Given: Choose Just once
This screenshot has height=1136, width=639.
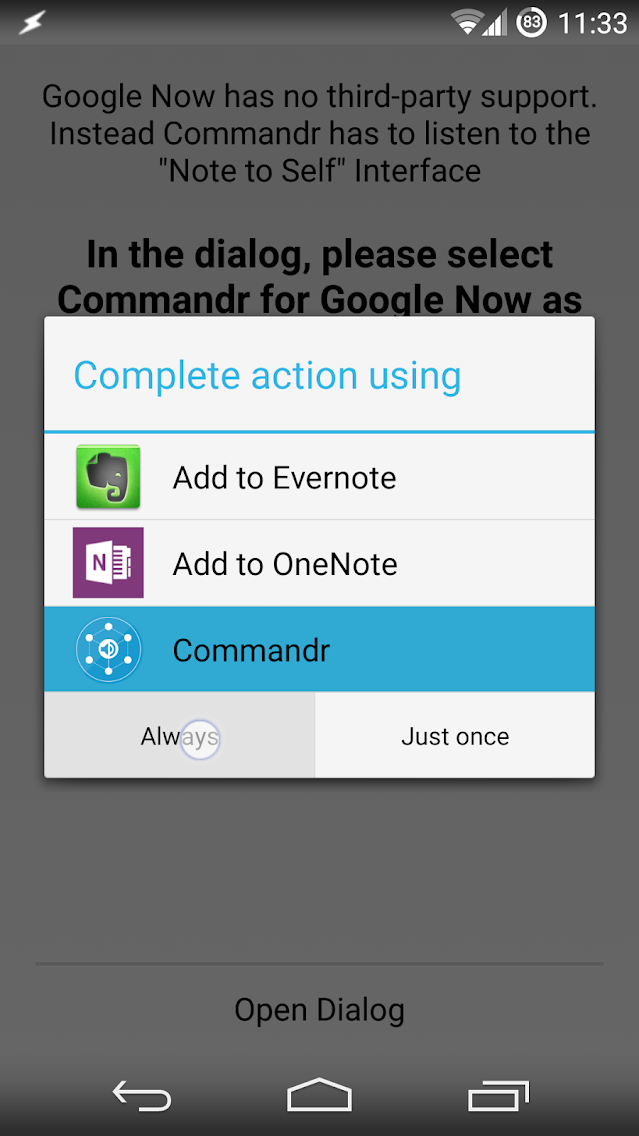Looking at the screenshot, I should (455, 737).
